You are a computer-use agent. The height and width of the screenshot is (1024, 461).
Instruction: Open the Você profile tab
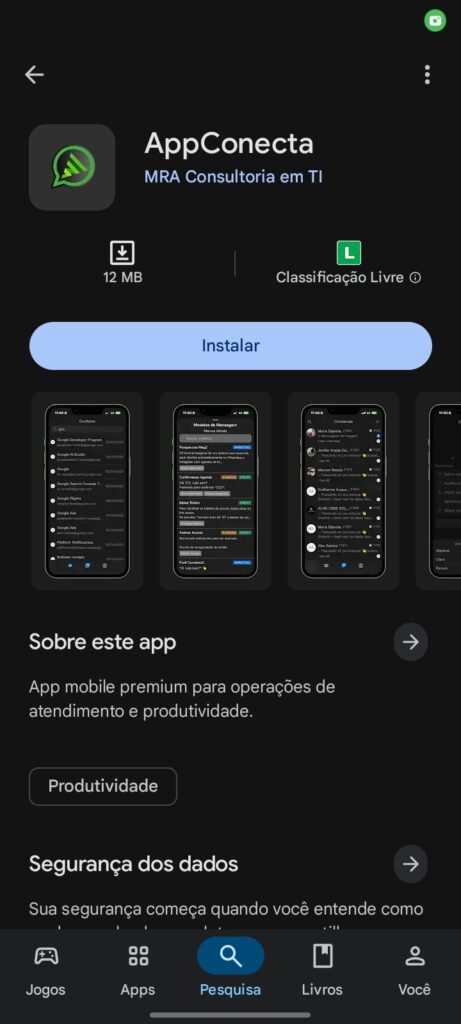415,972
